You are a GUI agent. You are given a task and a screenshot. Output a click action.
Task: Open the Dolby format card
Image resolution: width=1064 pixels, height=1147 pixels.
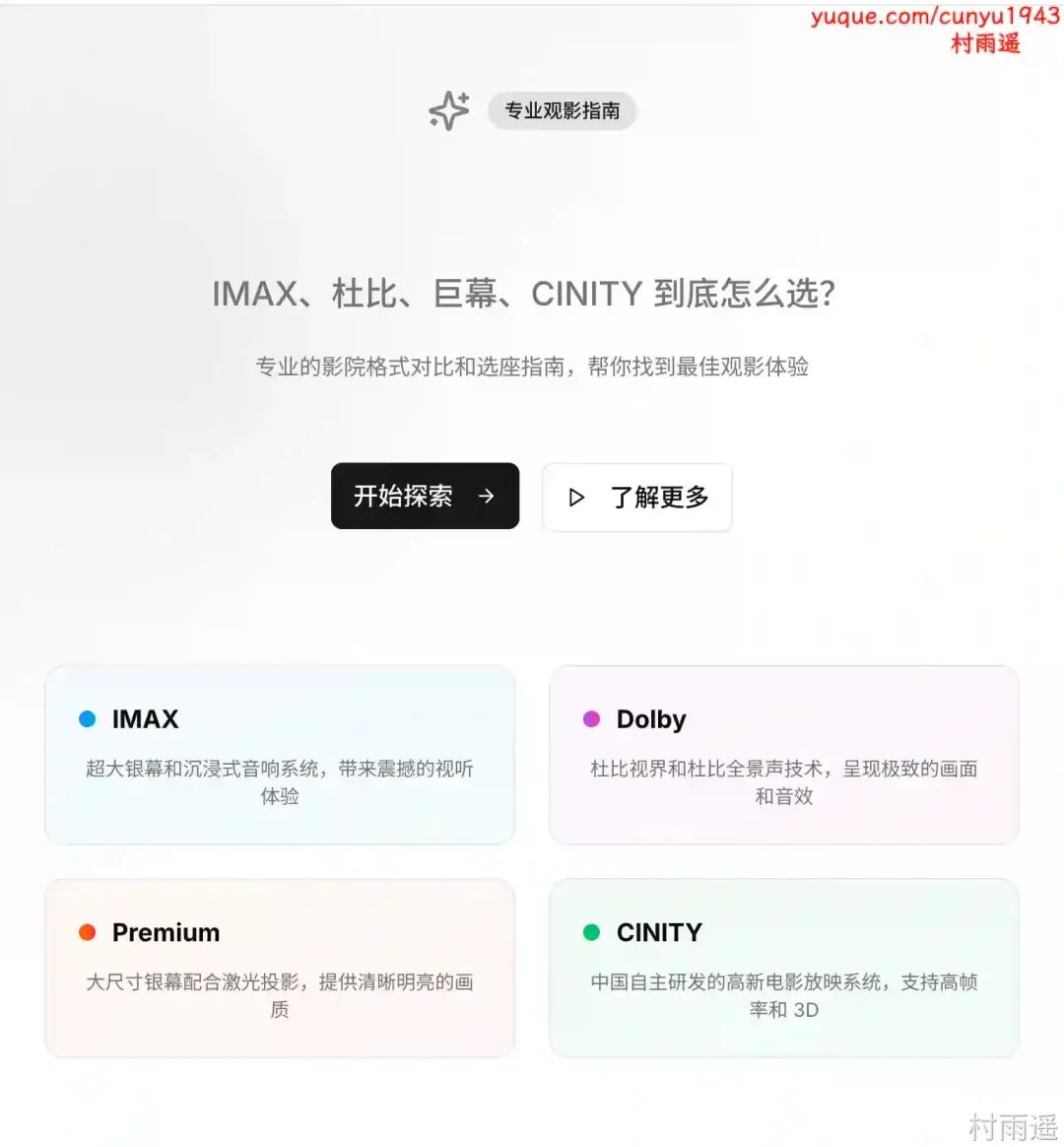[783, 755]
